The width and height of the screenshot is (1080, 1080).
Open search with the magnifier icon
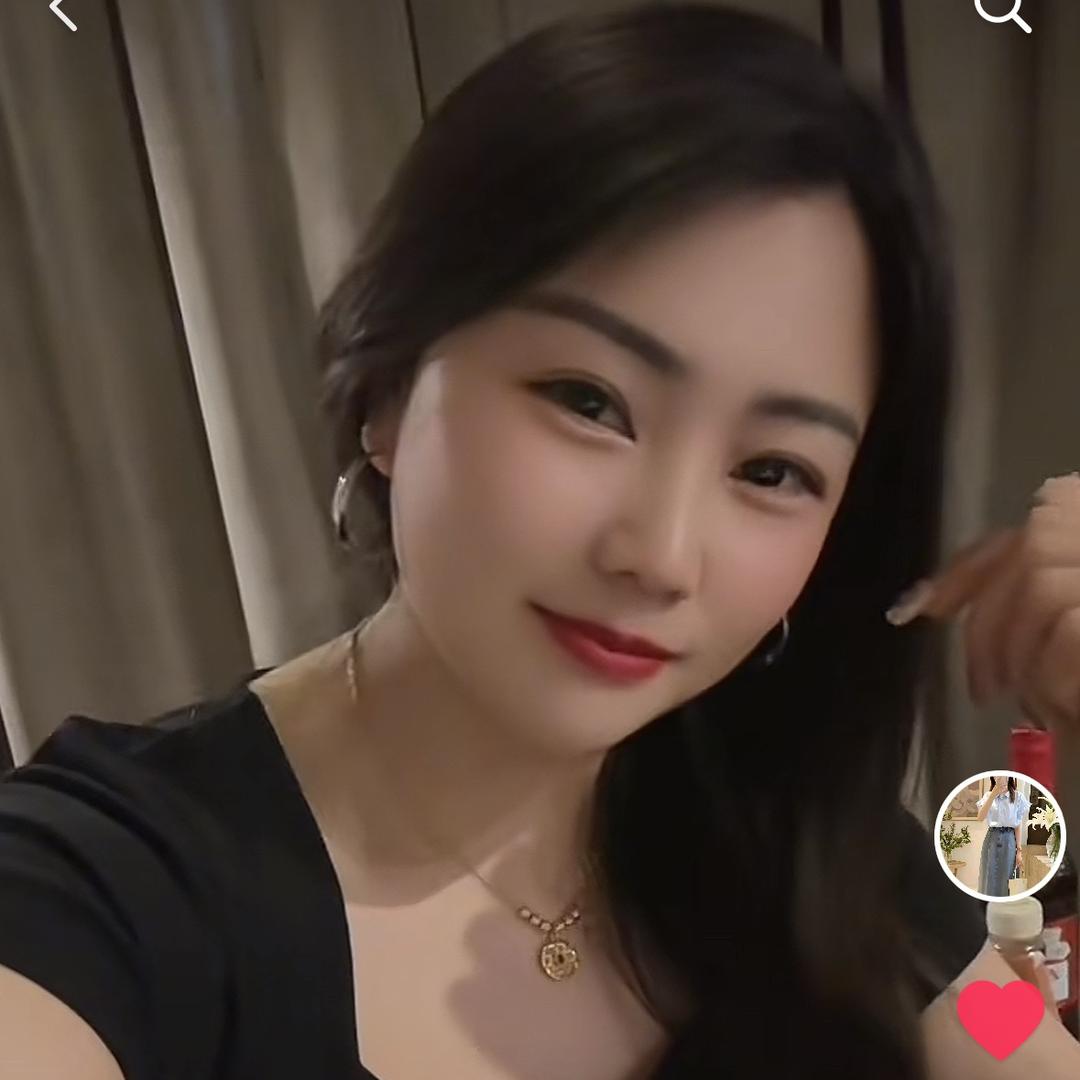tap(1001, 12)
